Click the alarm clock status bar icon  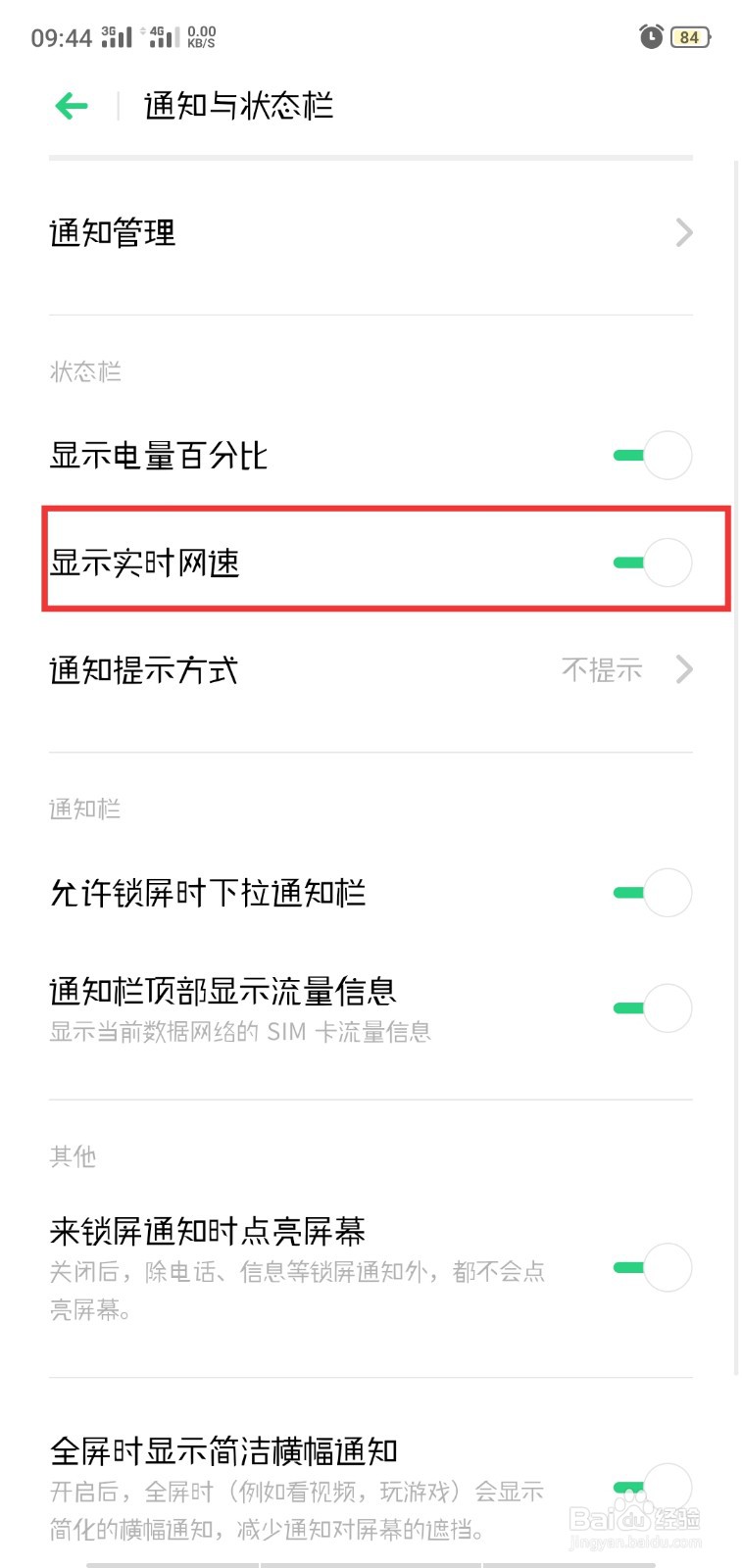(x=650, y=36)
